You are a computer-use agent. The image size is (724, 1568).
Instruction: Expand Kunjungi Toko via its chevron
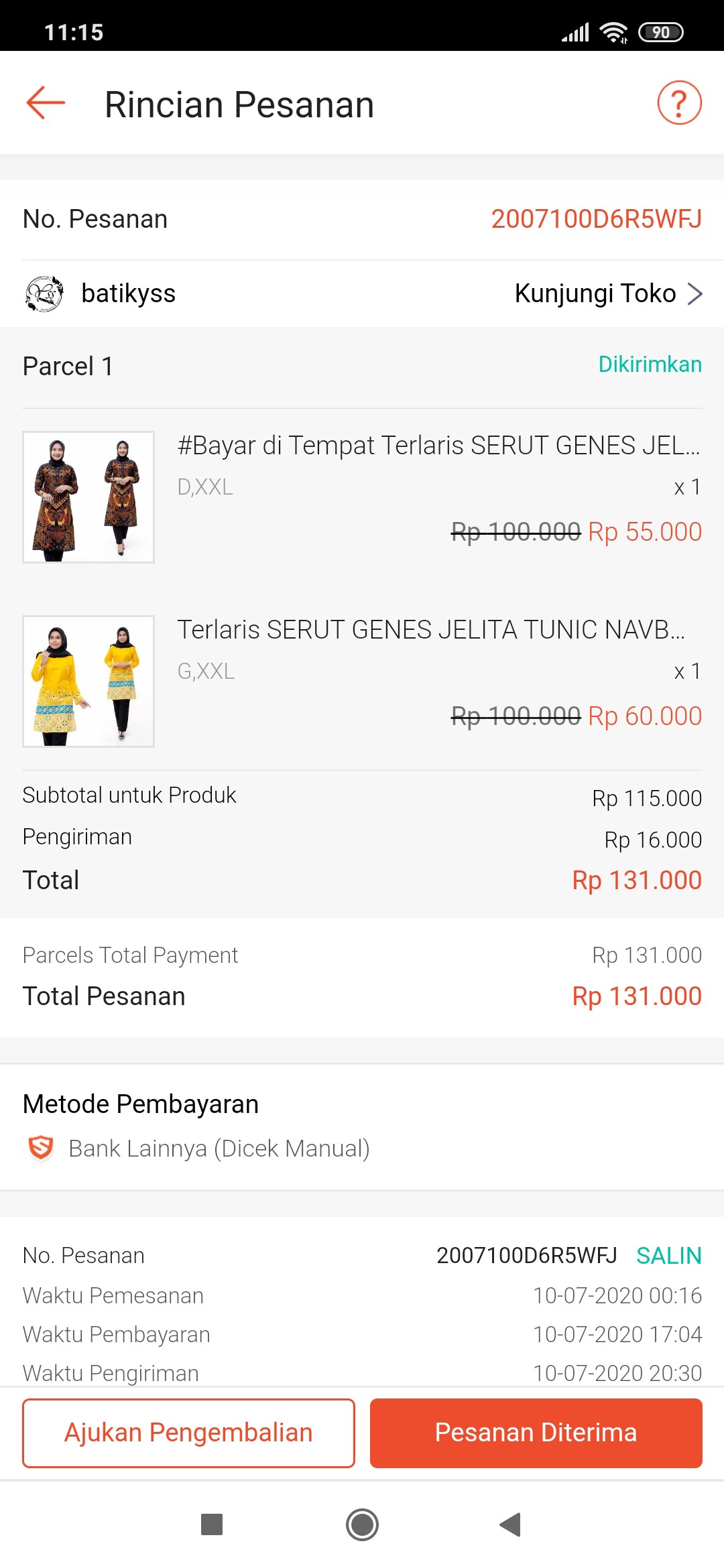(x=696, y=293)
